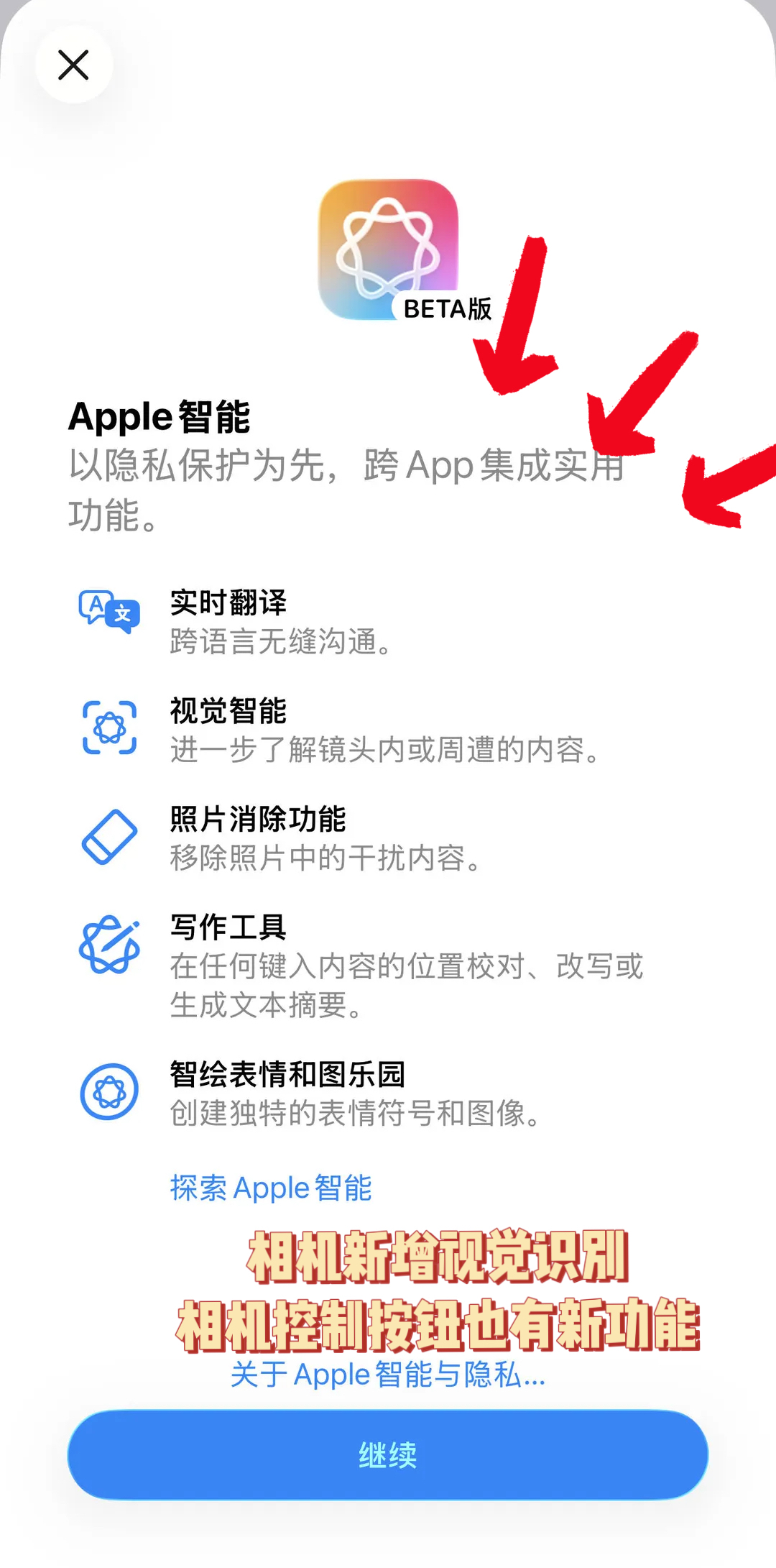Tap the 智绘表情和图乐园 feature title

[x=287, y=1075]
